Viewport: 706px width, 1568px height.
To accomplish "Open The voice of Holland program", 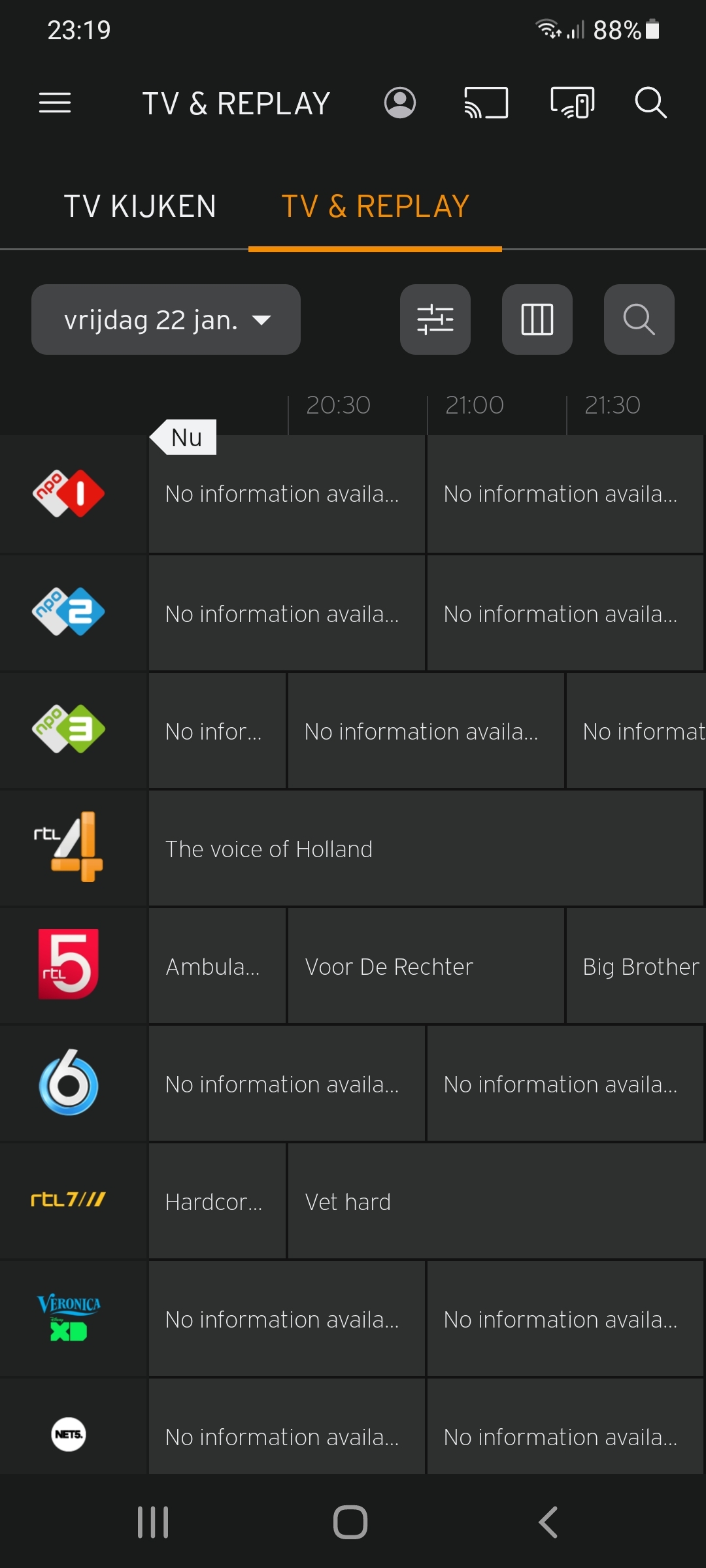I will [425, 849].
